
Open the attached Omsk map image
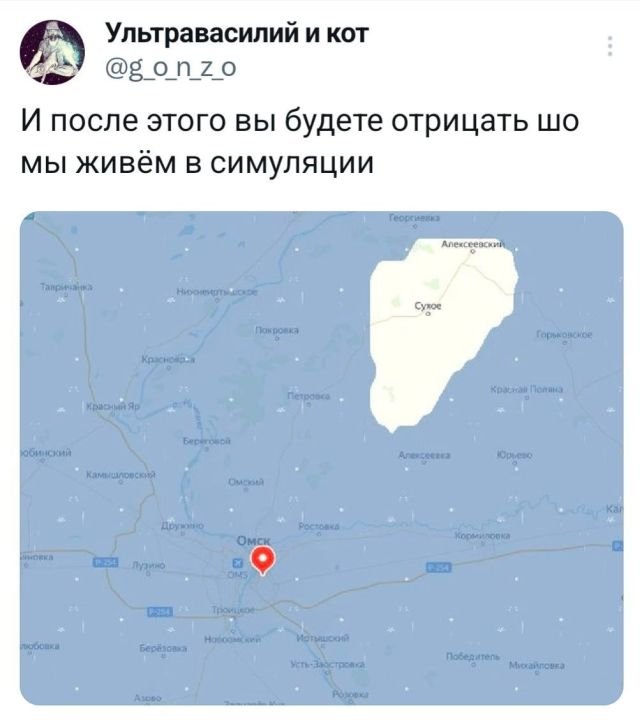[x=321, y=458]
